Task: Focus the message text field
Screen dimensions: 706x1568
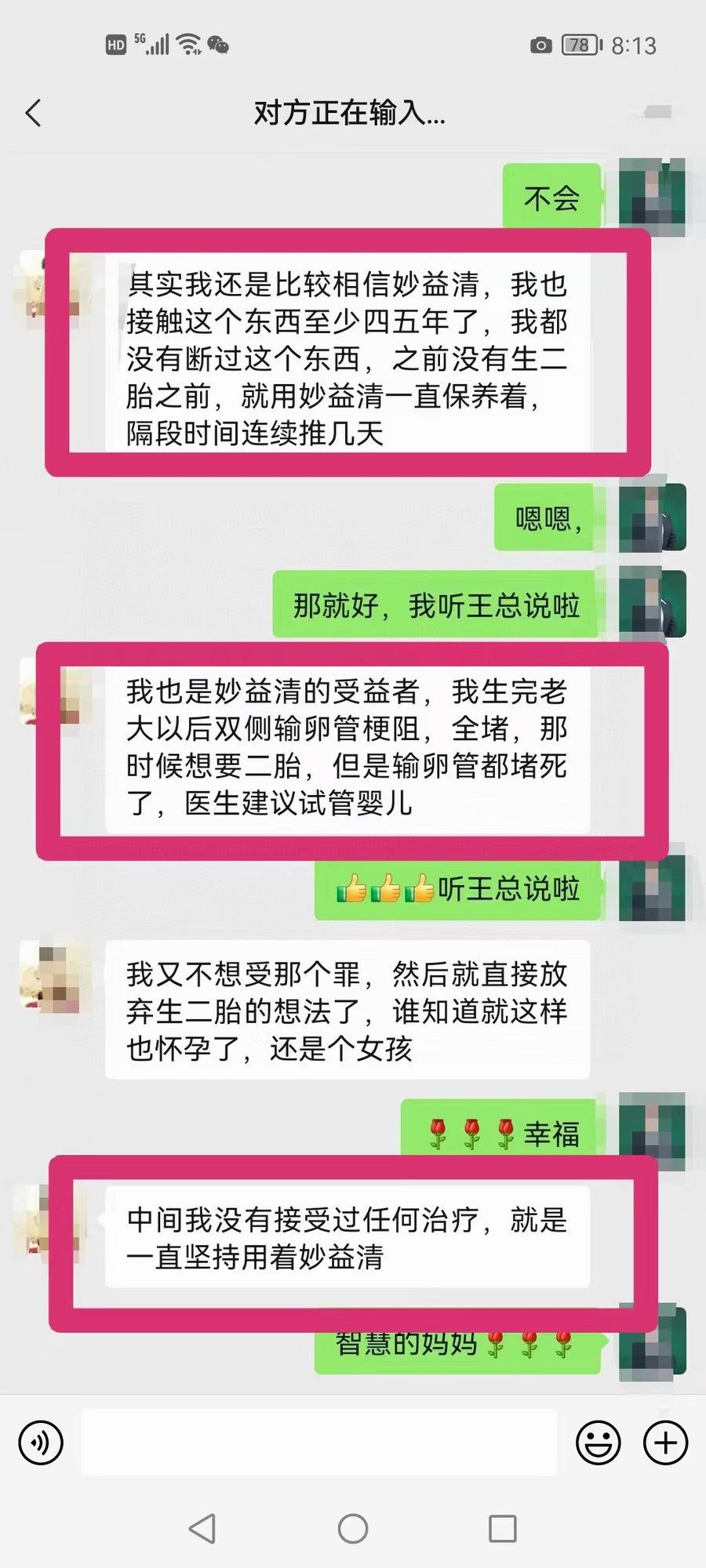Action: (x=319, y=1442)
